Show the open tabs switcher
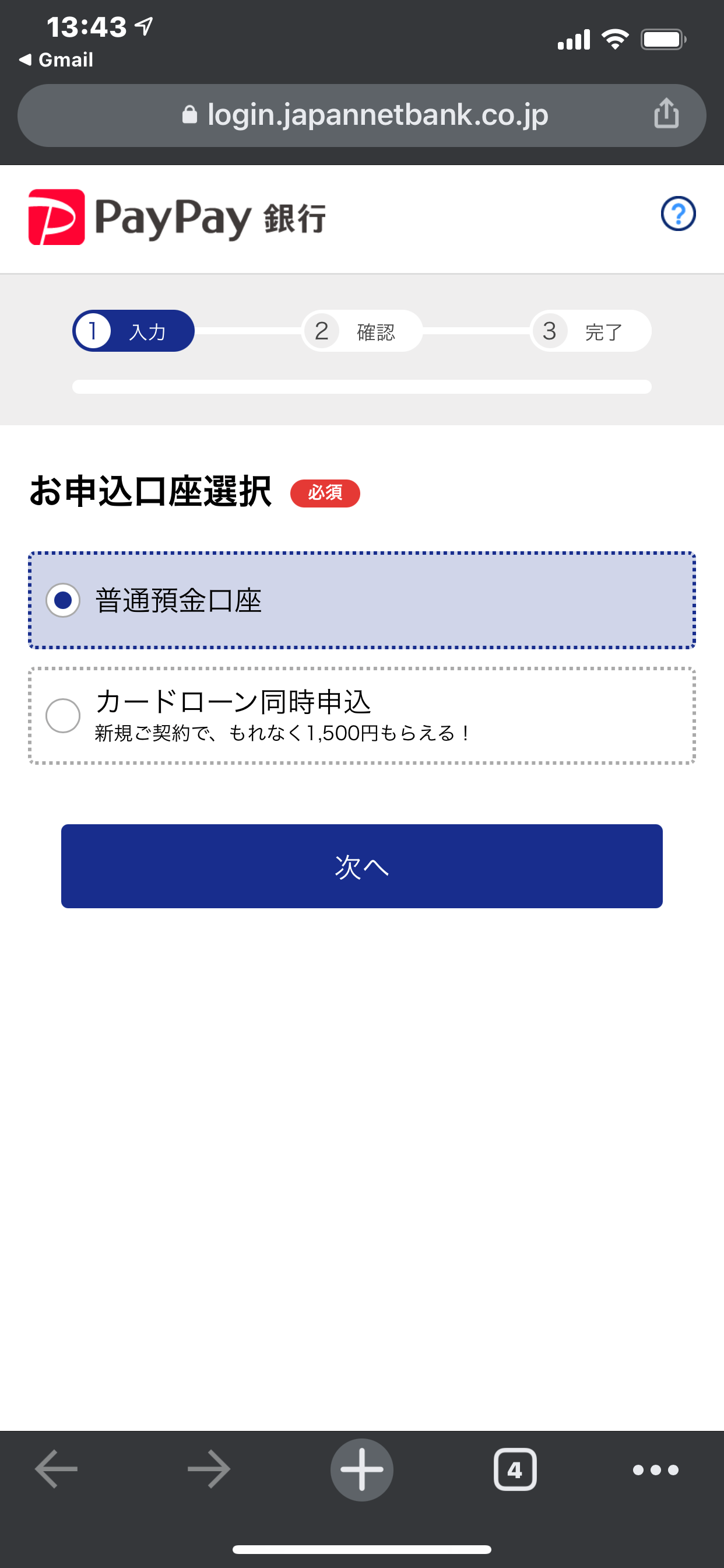This screenshot has width=724, height=1568. 515,1469
